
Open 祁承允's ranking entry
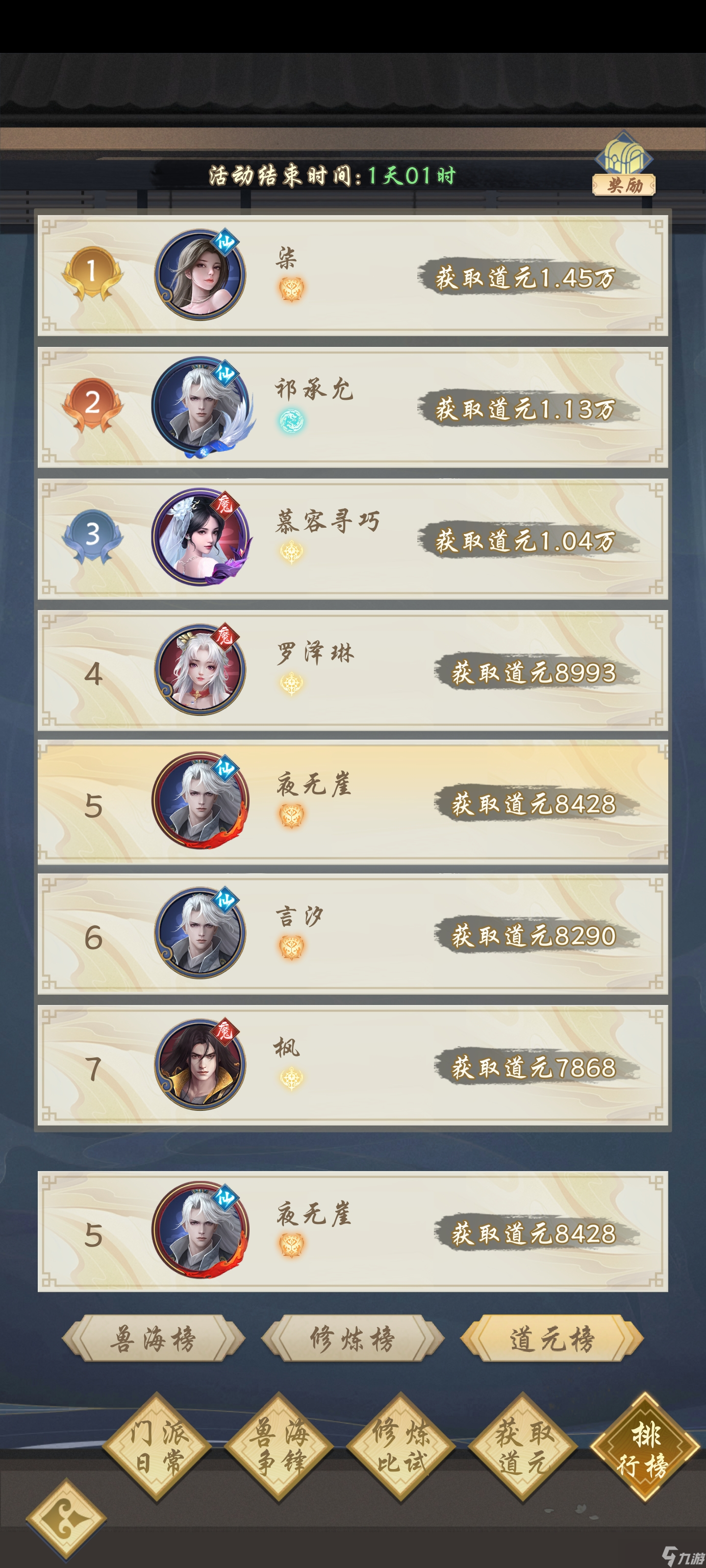(x=201, y=406)
